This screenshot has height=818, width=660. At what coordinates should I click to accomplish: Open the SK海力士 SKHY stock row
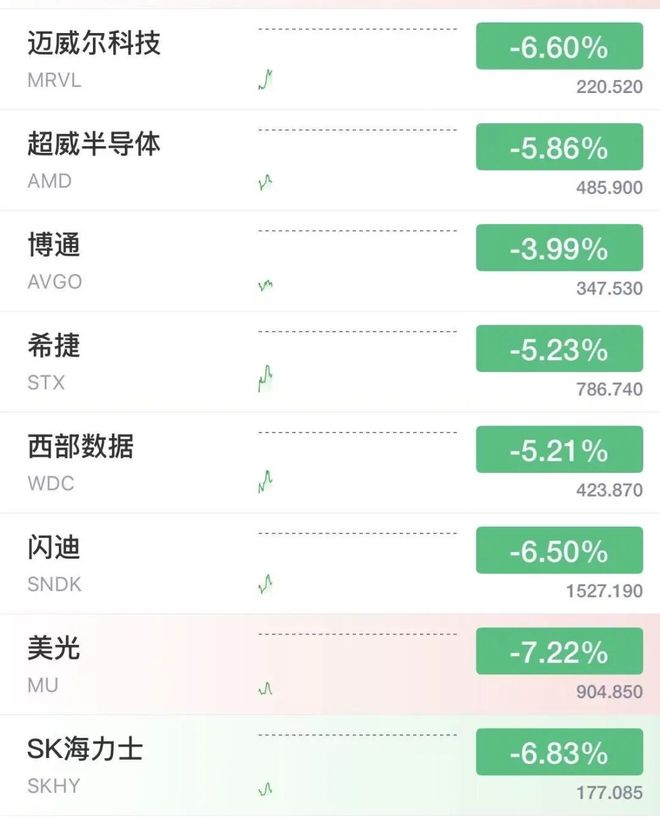coord(330,765)
